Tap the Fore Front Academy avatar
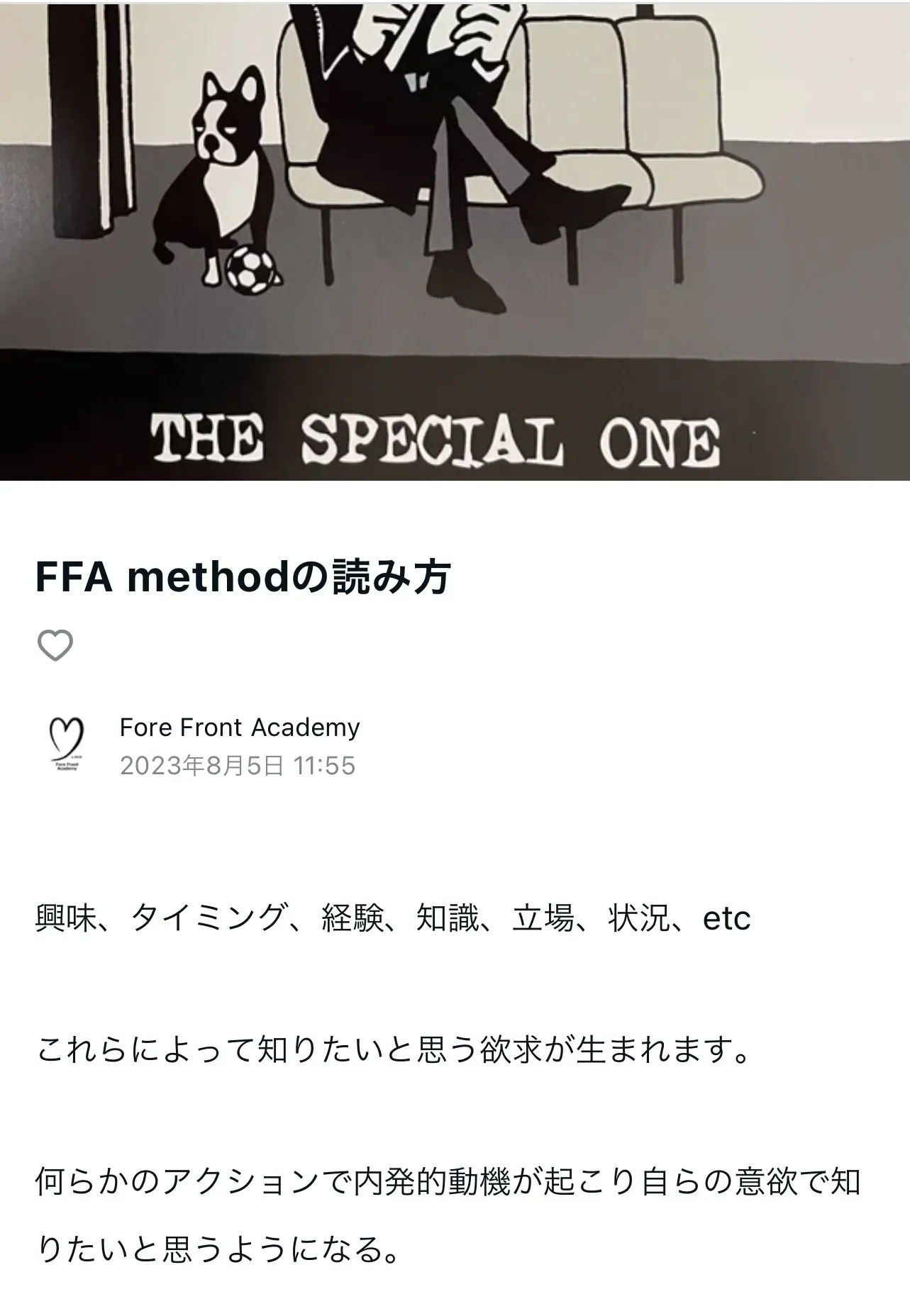The width and height of the screenshot is (910, 1316). (66, 745)
